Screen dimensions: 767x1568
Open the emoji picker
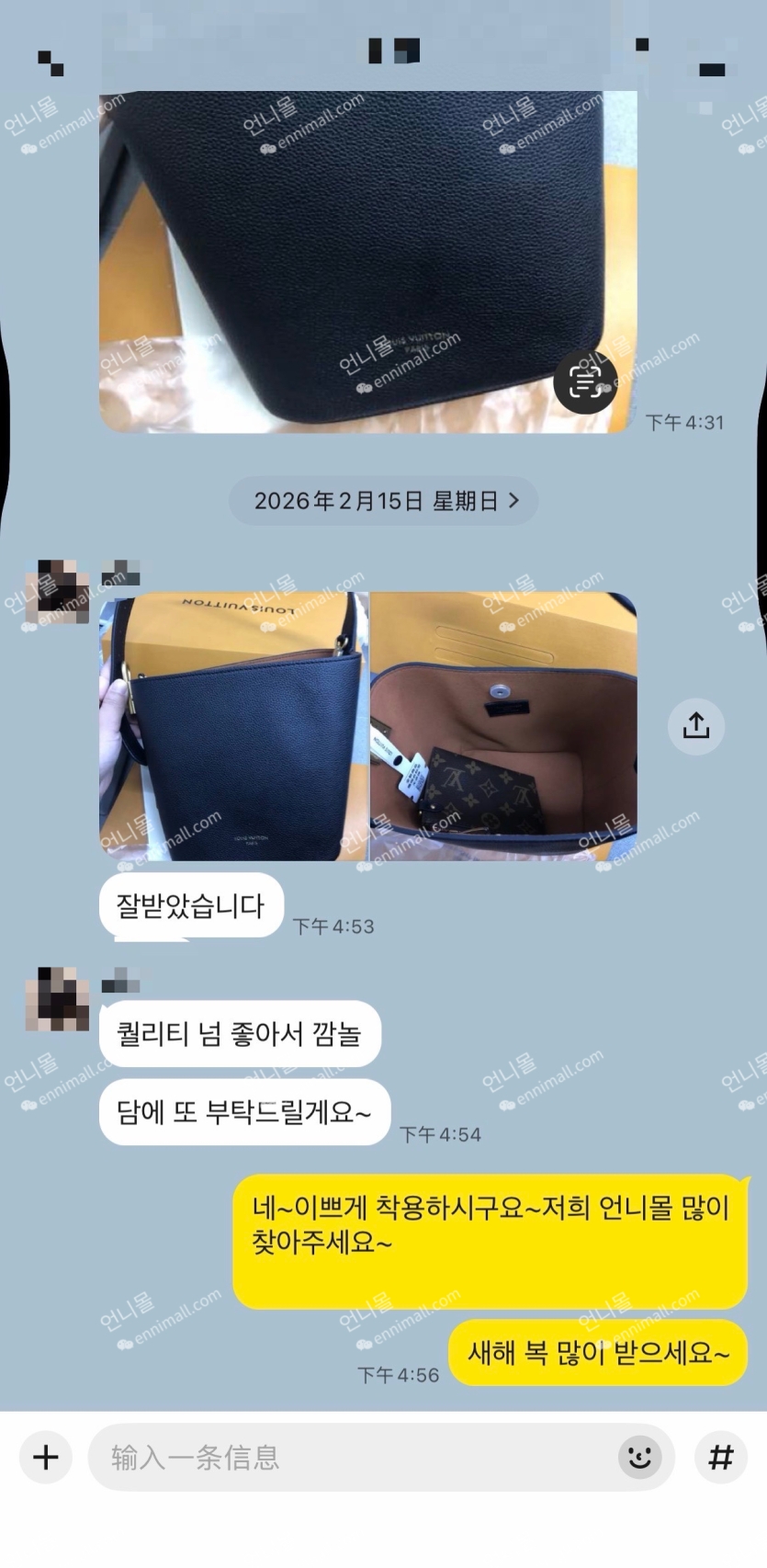tap(640, 1457)
